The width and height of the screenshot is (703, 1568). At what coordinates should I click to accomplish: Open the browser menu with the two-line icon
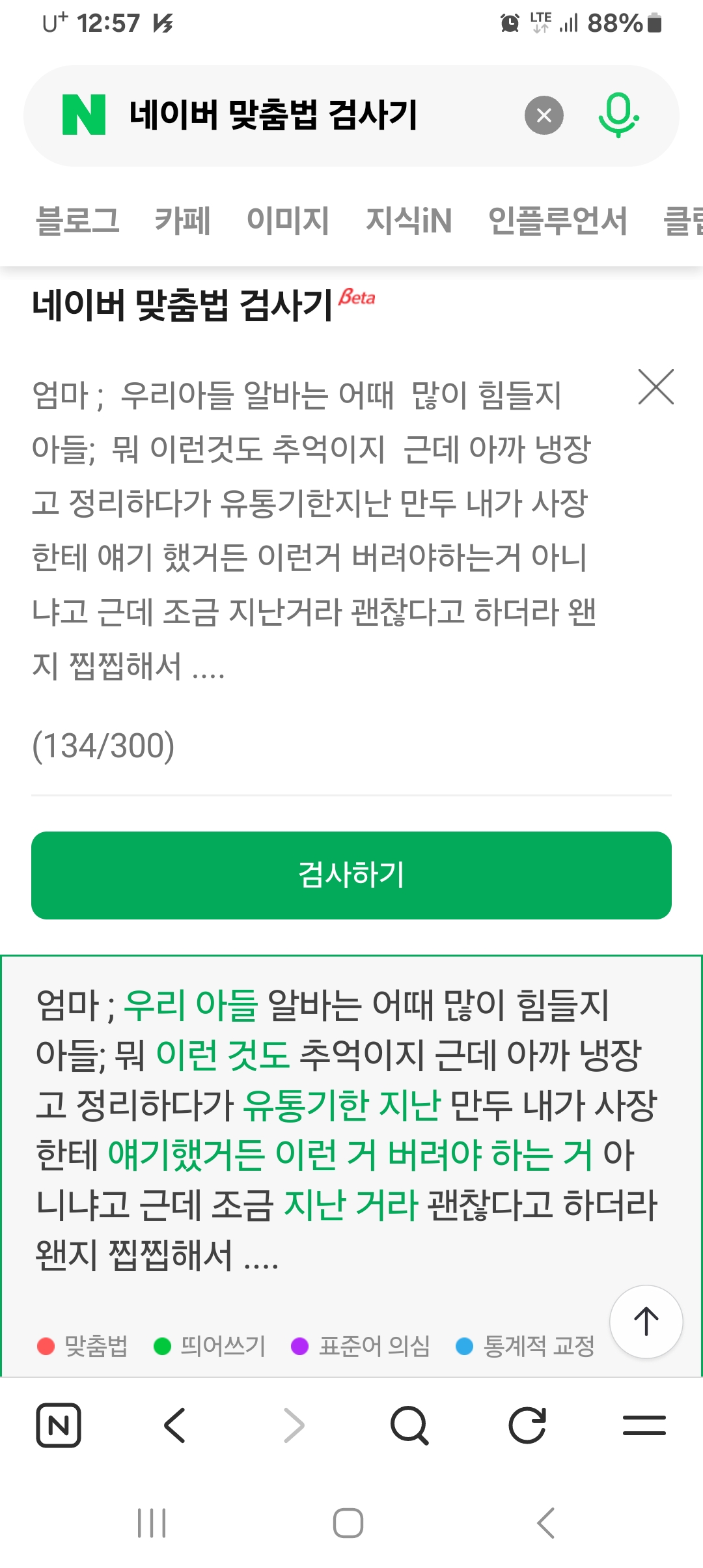pyautogui.click(x=644, y=1425)
